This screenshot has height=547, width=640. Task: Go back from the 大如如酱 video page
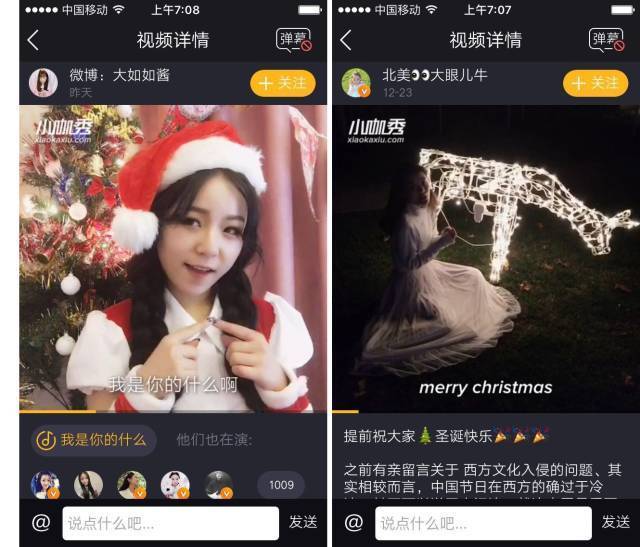tap(33, 40)
